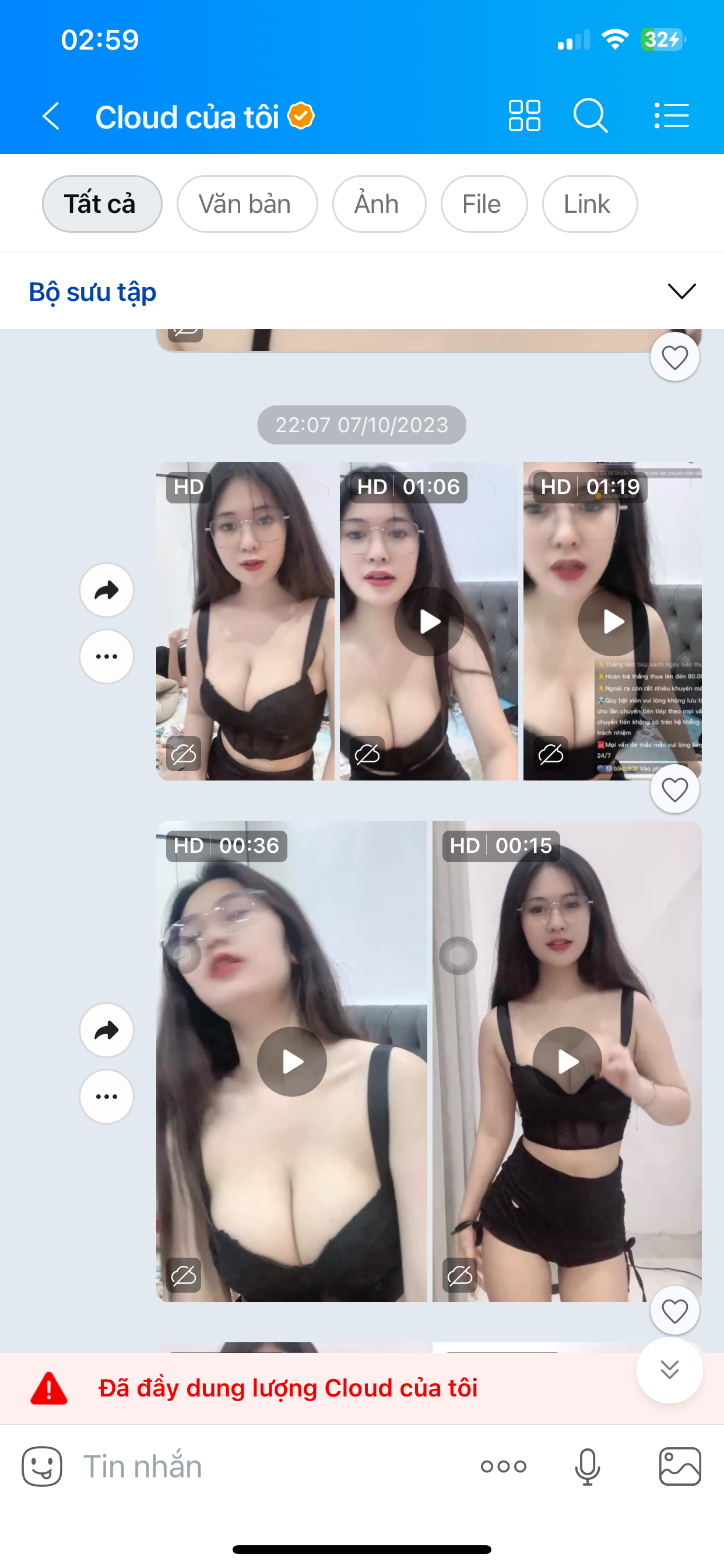
Task: Open the sticker emoji picker
Action: tap(42, 1466)
